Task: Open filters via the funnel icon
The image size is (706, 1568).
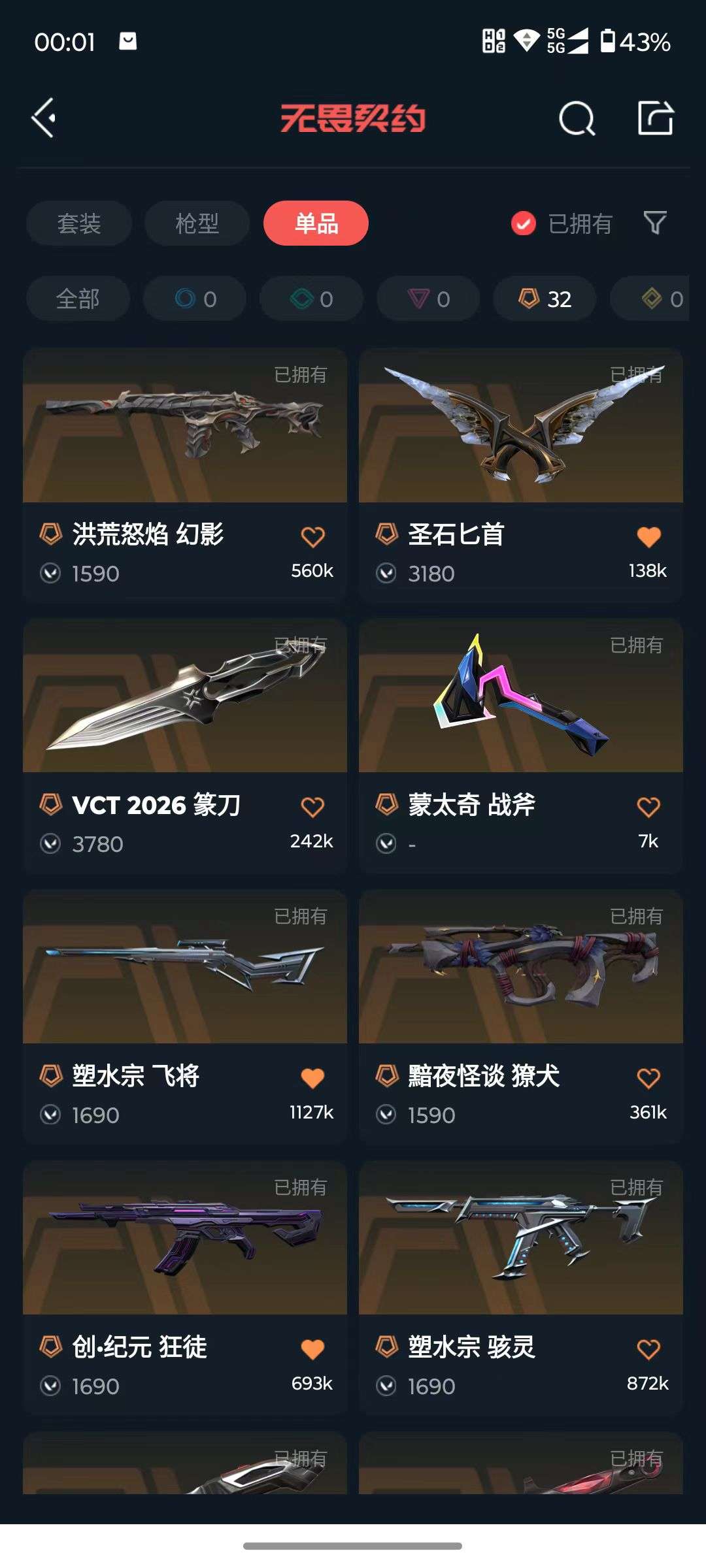Action: pyautogui.click(x=656, y=223)
